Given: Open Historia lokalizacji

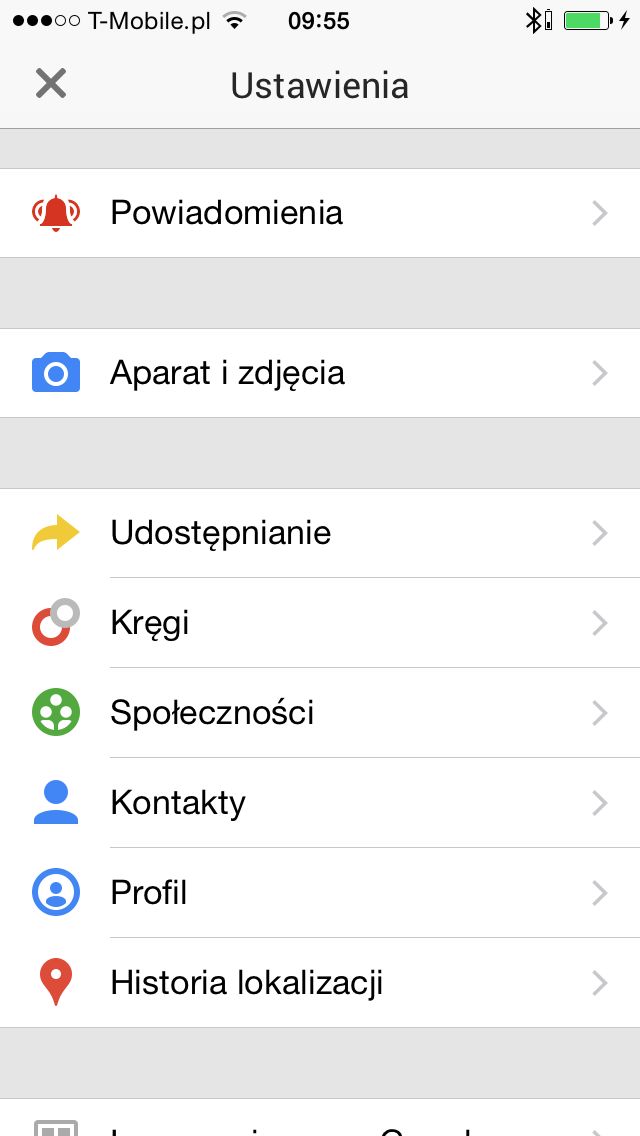Looking at the screenshot, I should (x=320, y=982).
